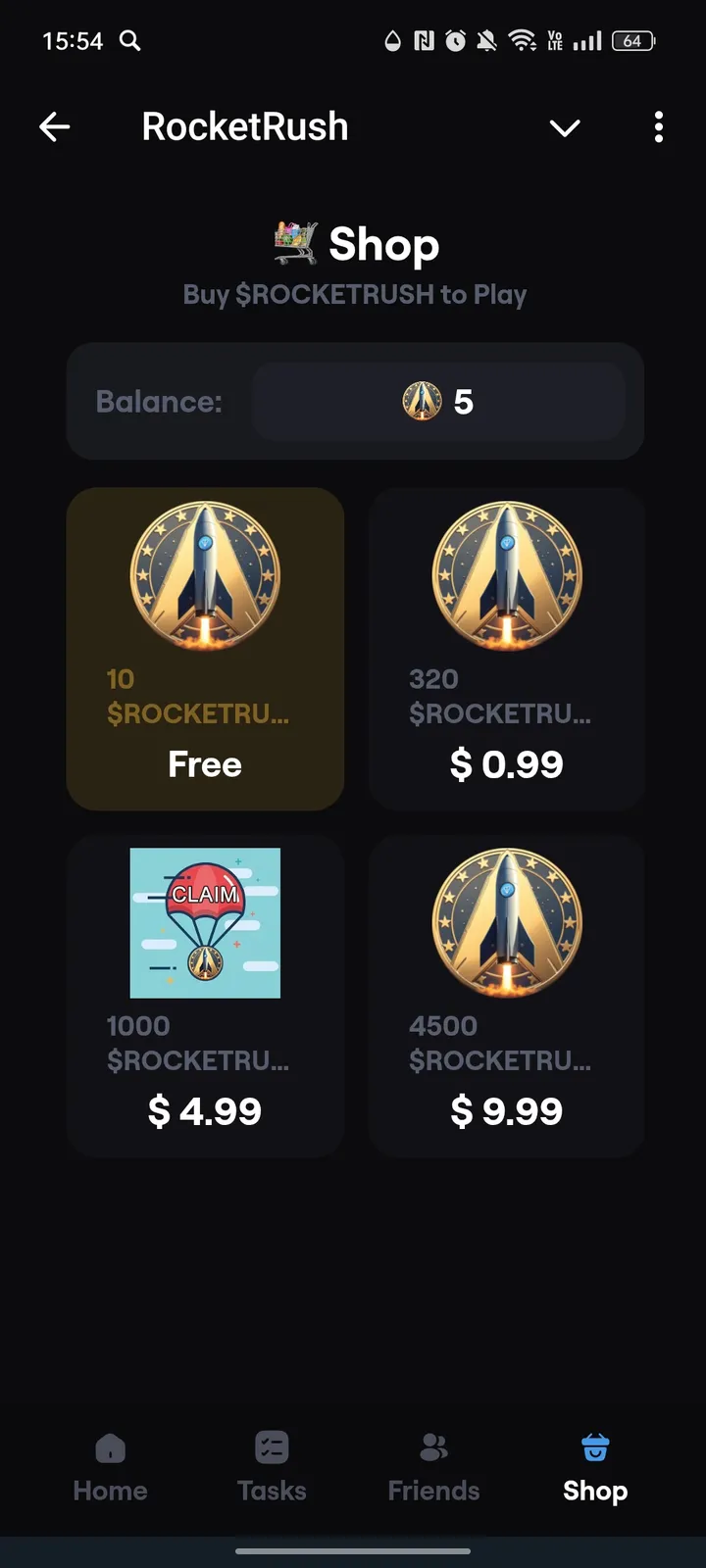Switch to the Tasks tab

tap(271, 1467)
